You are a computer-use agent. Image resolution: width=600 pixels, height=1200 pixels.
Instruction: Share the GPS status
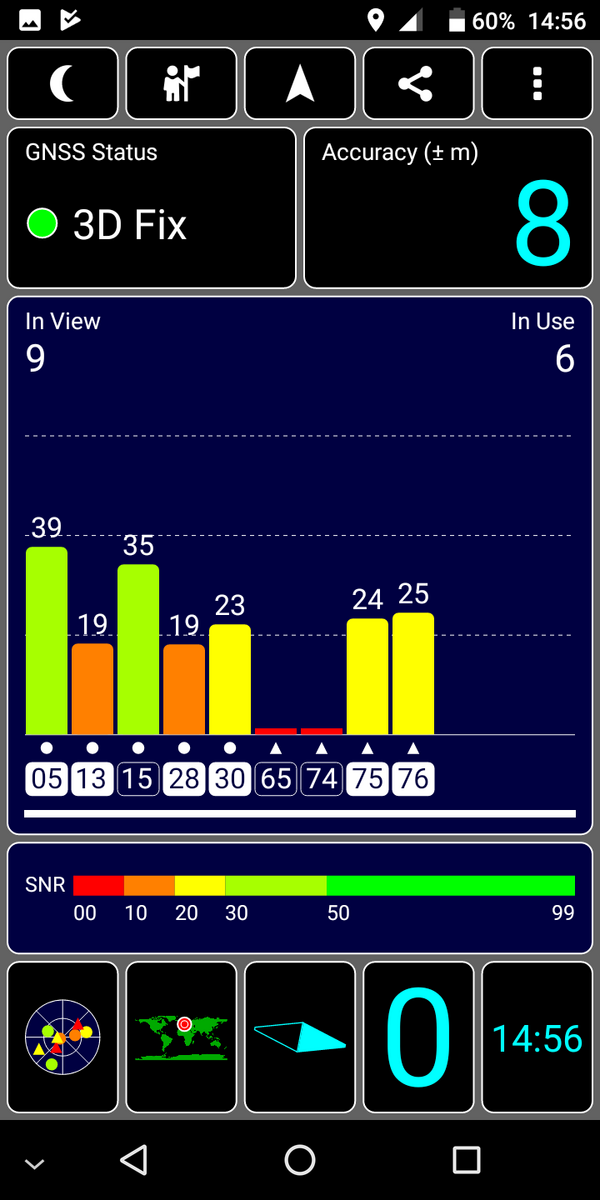point(418,84)
